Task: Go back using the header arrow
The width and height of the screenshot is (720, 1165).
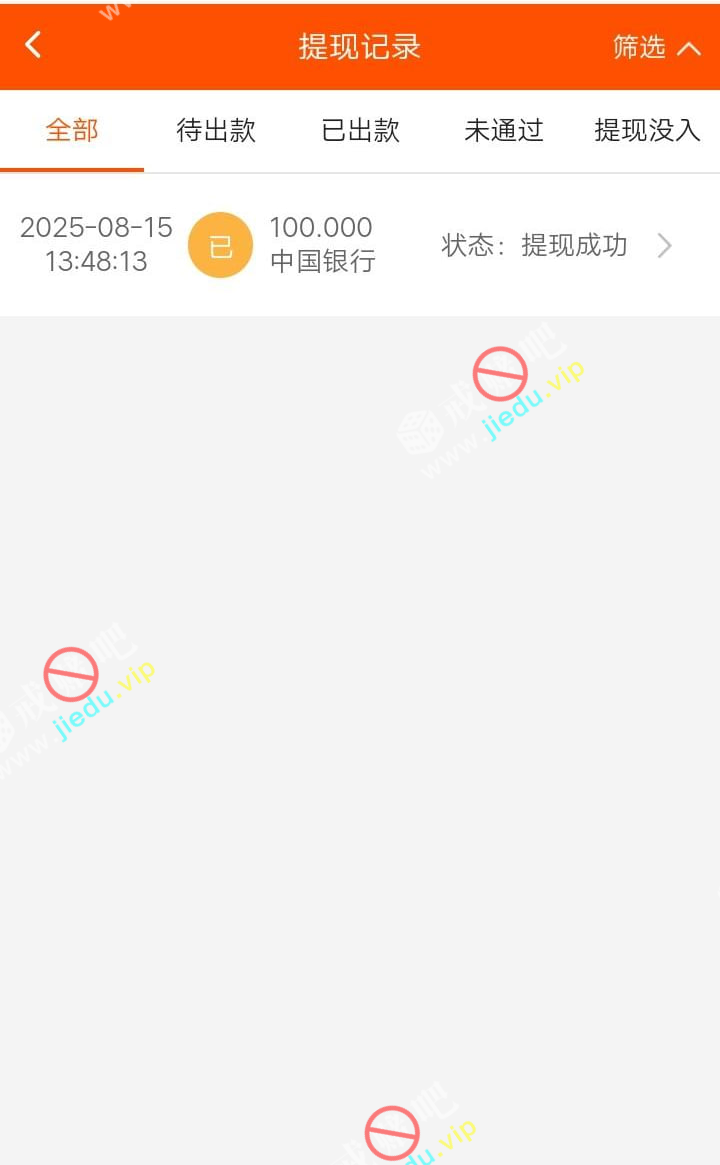Action: pos(34,46)
